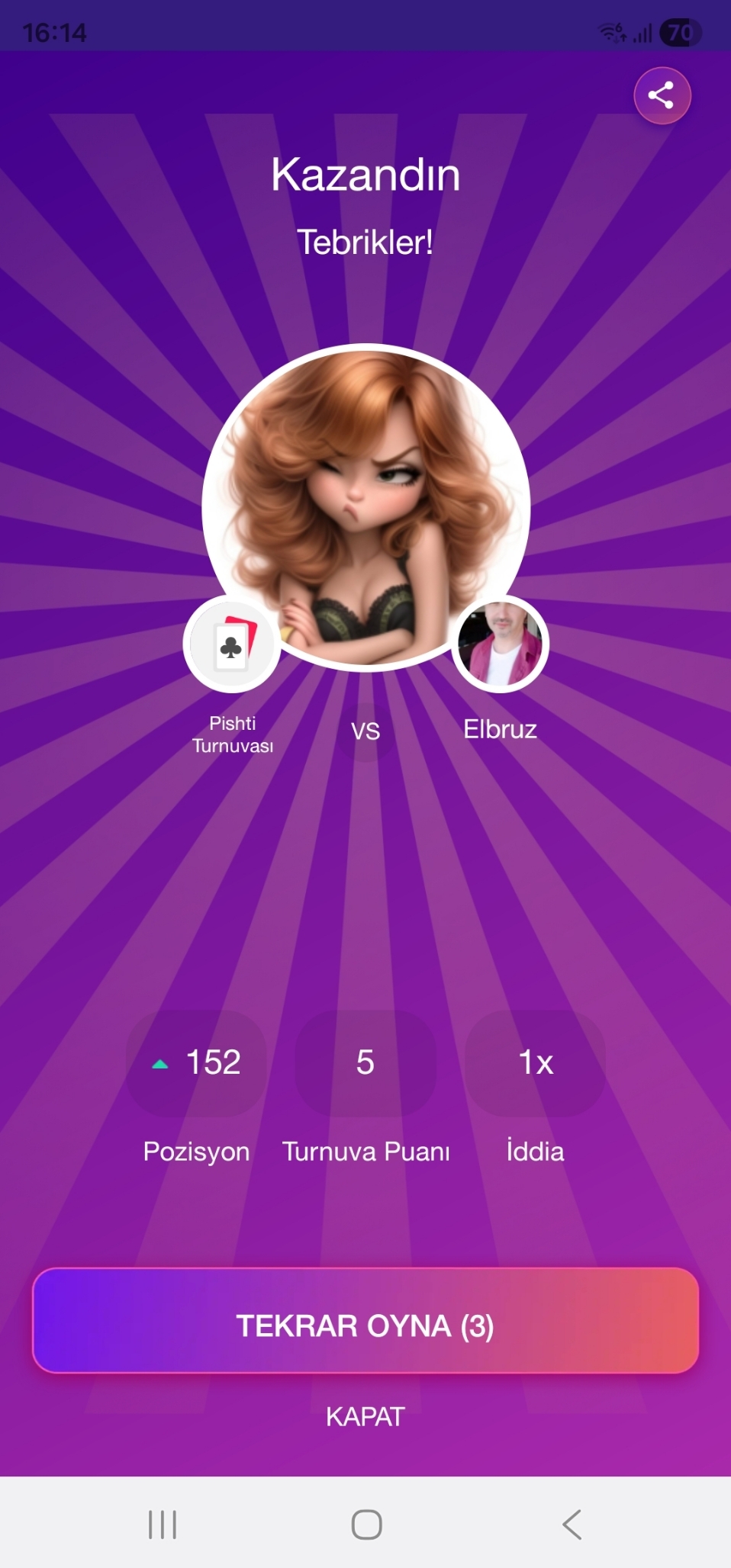Screen dimensions: 731x1568
Task: Close the result screen with KAPAT
Action: tap(365, 1416)
